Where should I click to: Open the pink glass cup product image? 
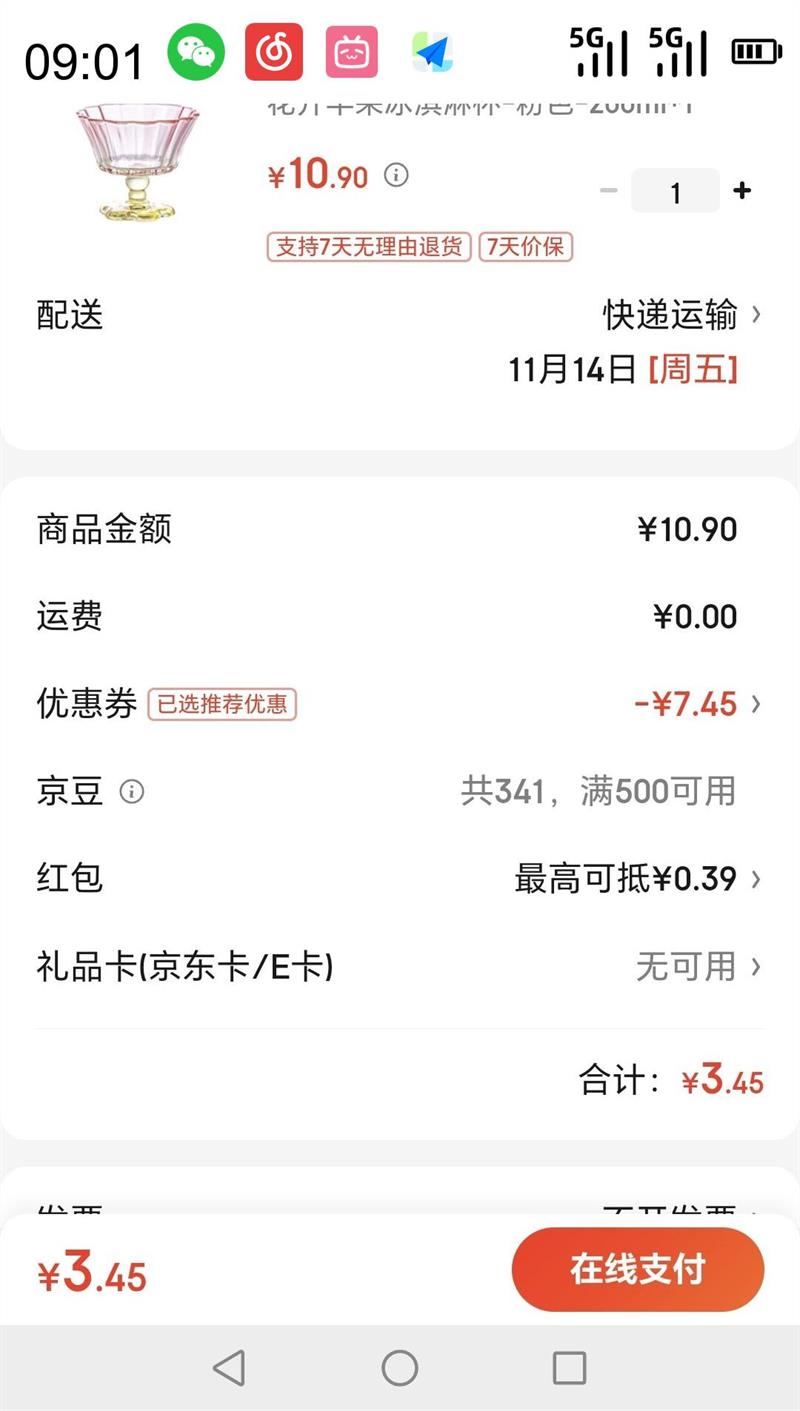click(x=126, y=162)
